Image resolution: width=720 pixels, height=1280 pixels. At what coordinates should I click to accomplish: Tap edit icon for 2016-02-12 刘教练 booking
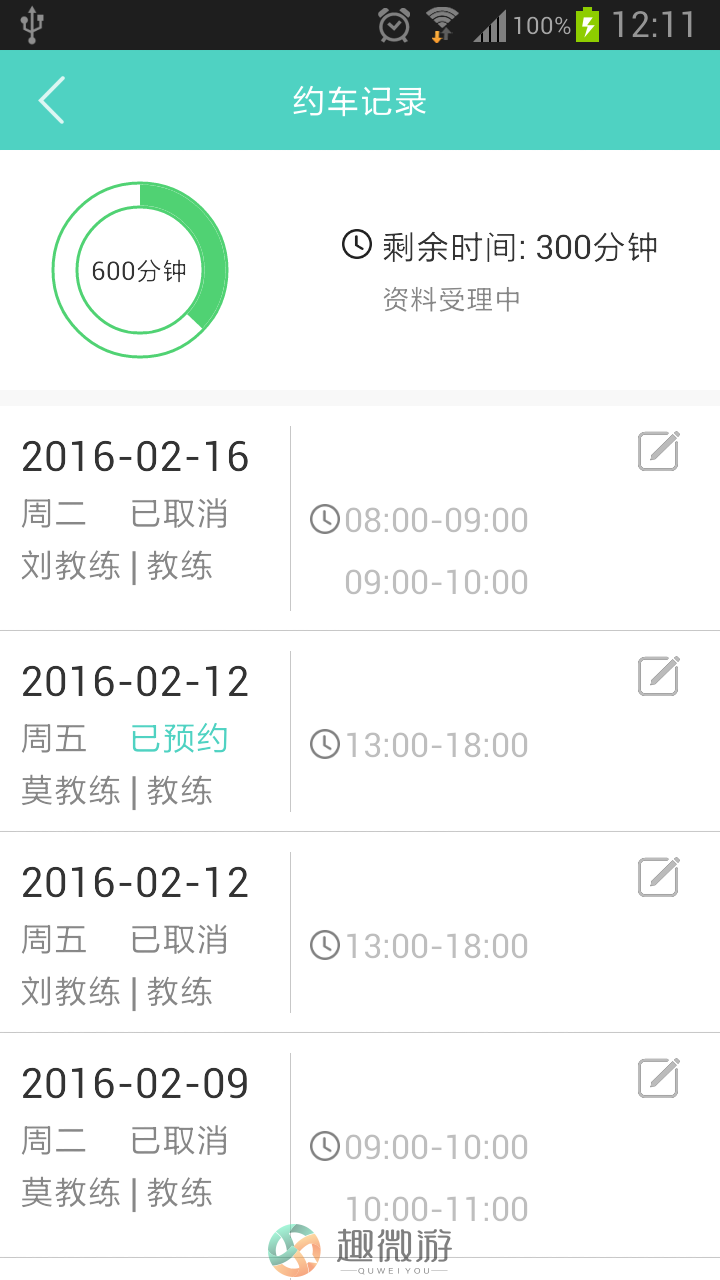[659, 877]
